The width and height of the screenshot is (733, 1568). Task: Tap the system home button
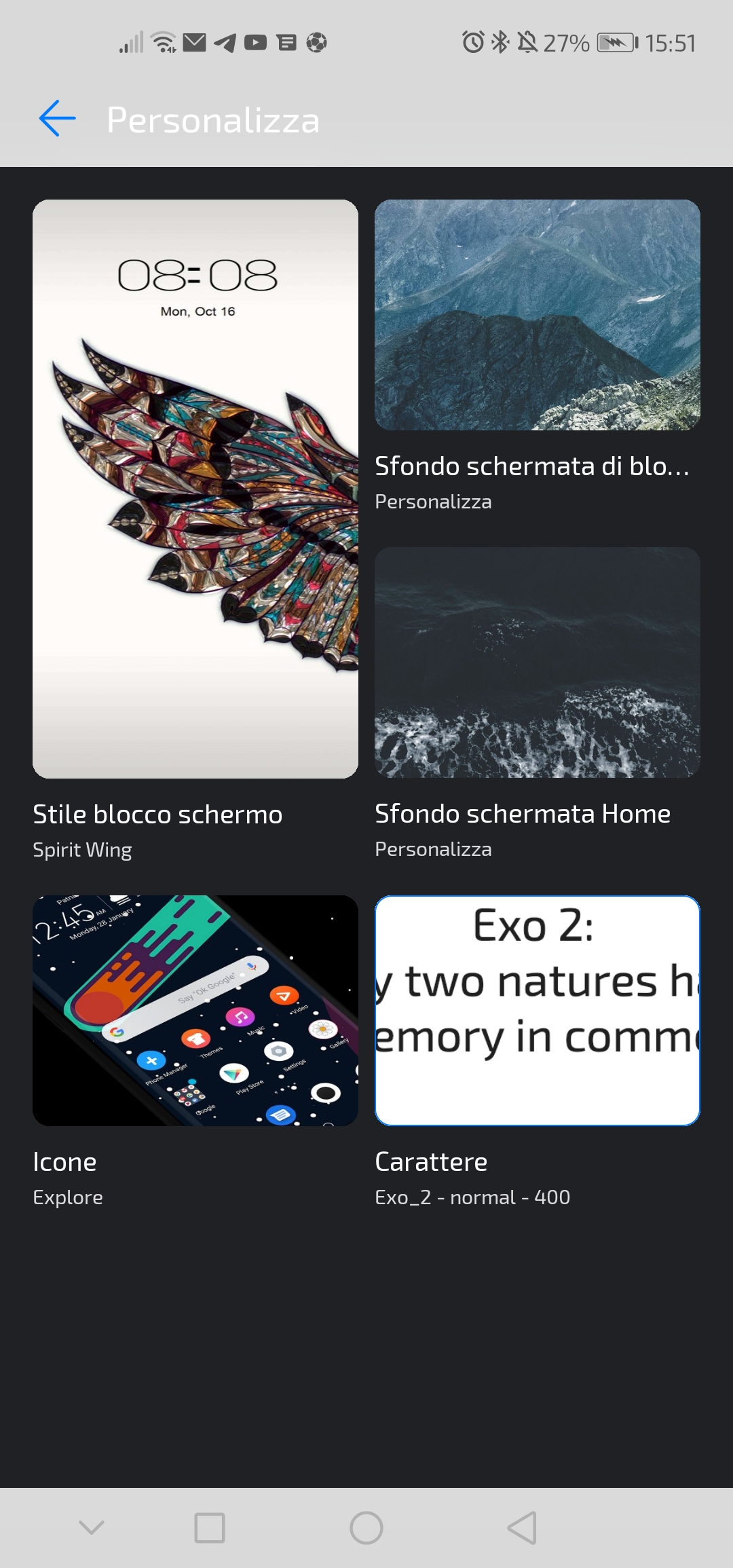click(x=366, y=1528)
